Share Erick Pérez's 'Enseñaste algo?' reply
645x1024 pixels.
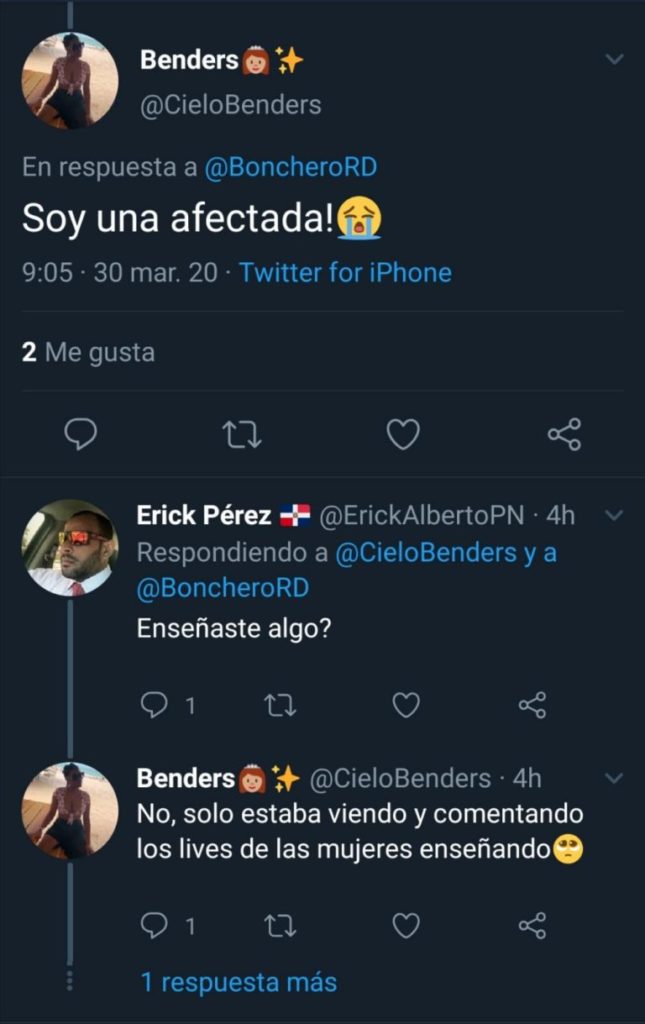click(532, 706)
